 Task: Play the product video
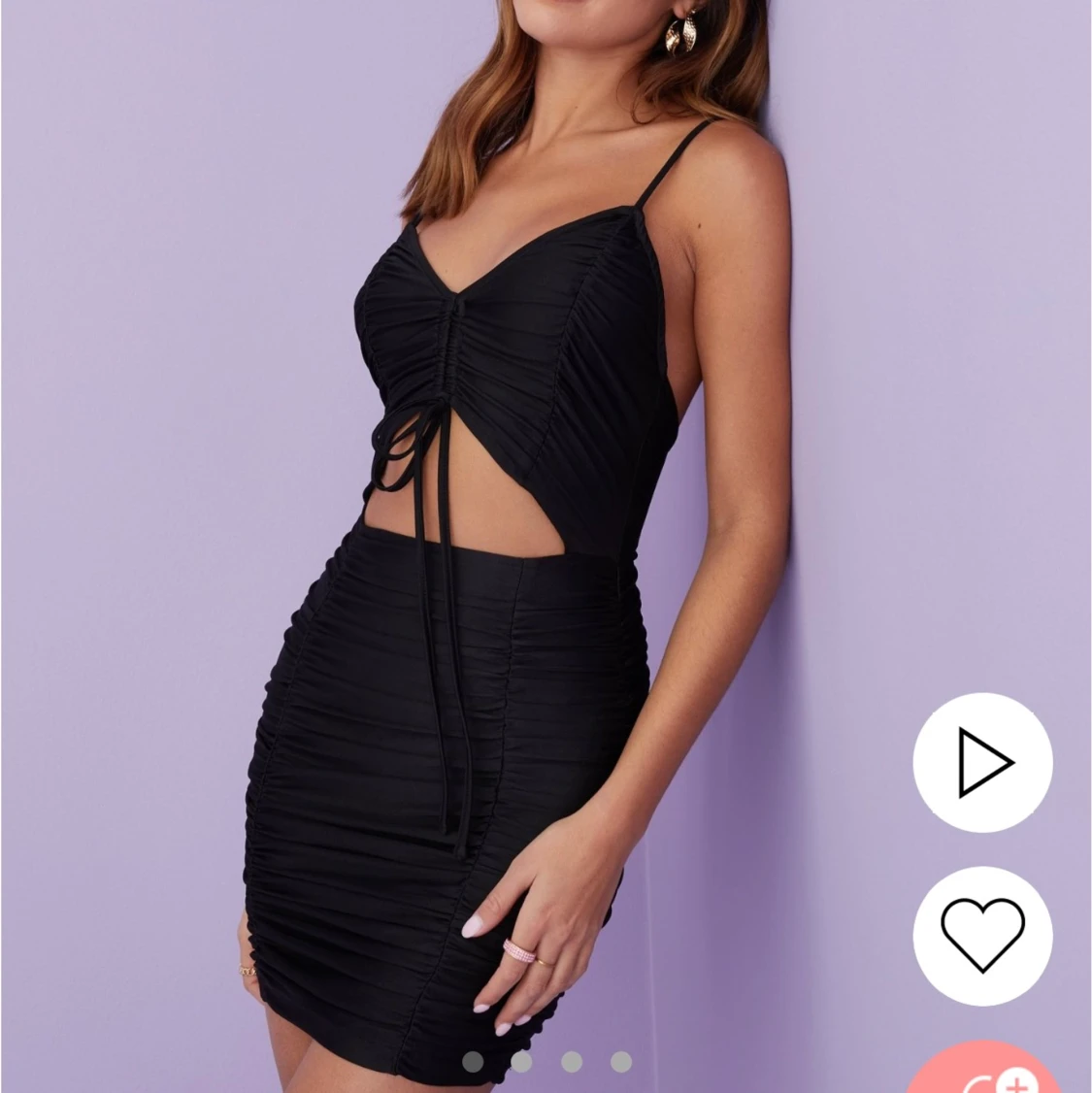pyautogui.click(x=982, y=762)
